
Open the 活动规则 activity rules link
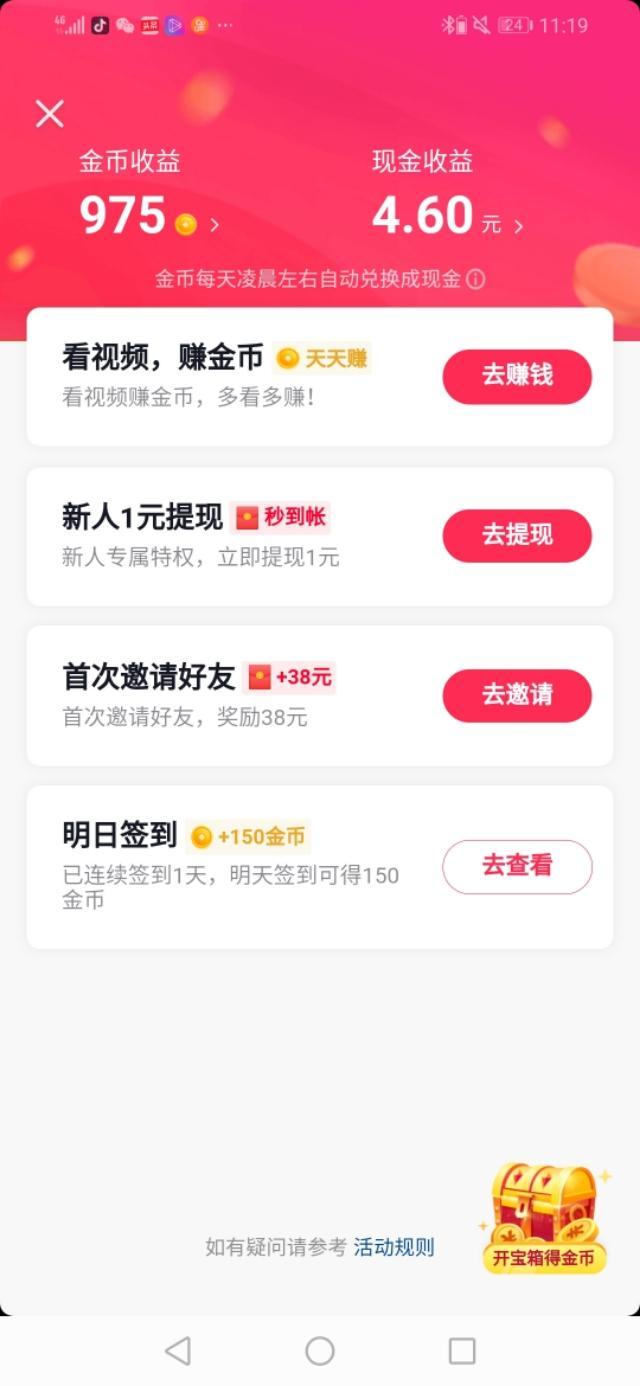394,1247
